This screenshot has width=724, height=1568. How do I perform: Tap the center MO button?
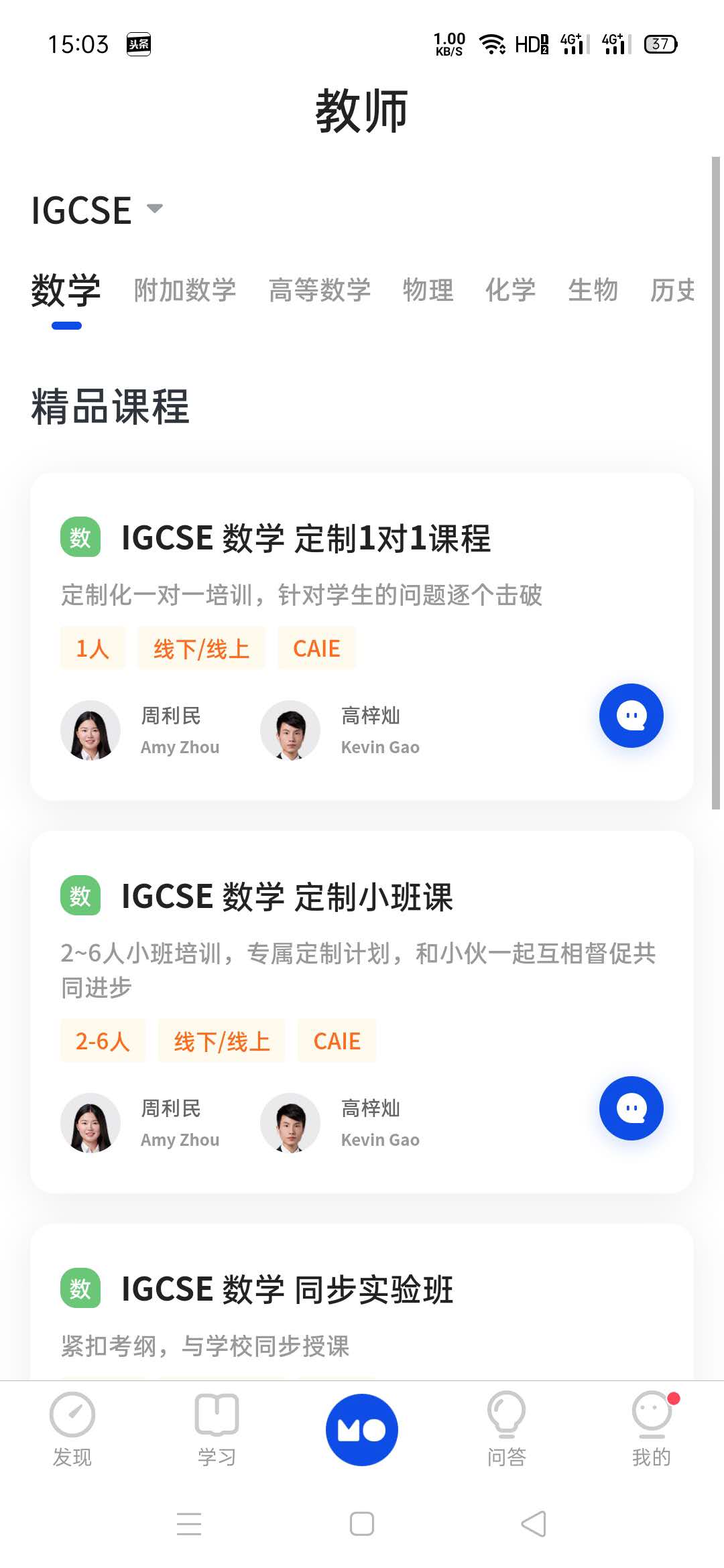coord(362,1430)
